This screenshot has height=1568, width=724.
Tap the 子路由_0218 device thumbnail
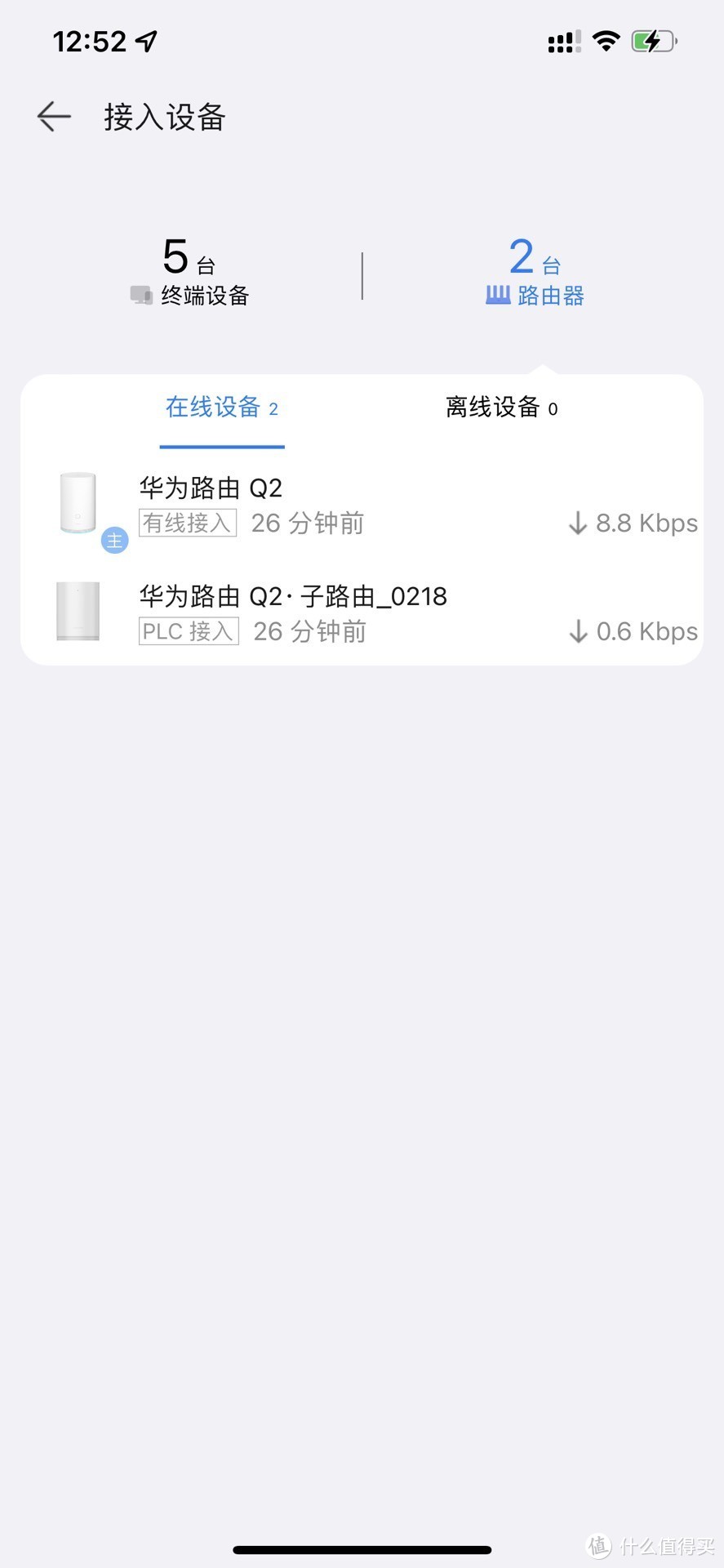78,612
